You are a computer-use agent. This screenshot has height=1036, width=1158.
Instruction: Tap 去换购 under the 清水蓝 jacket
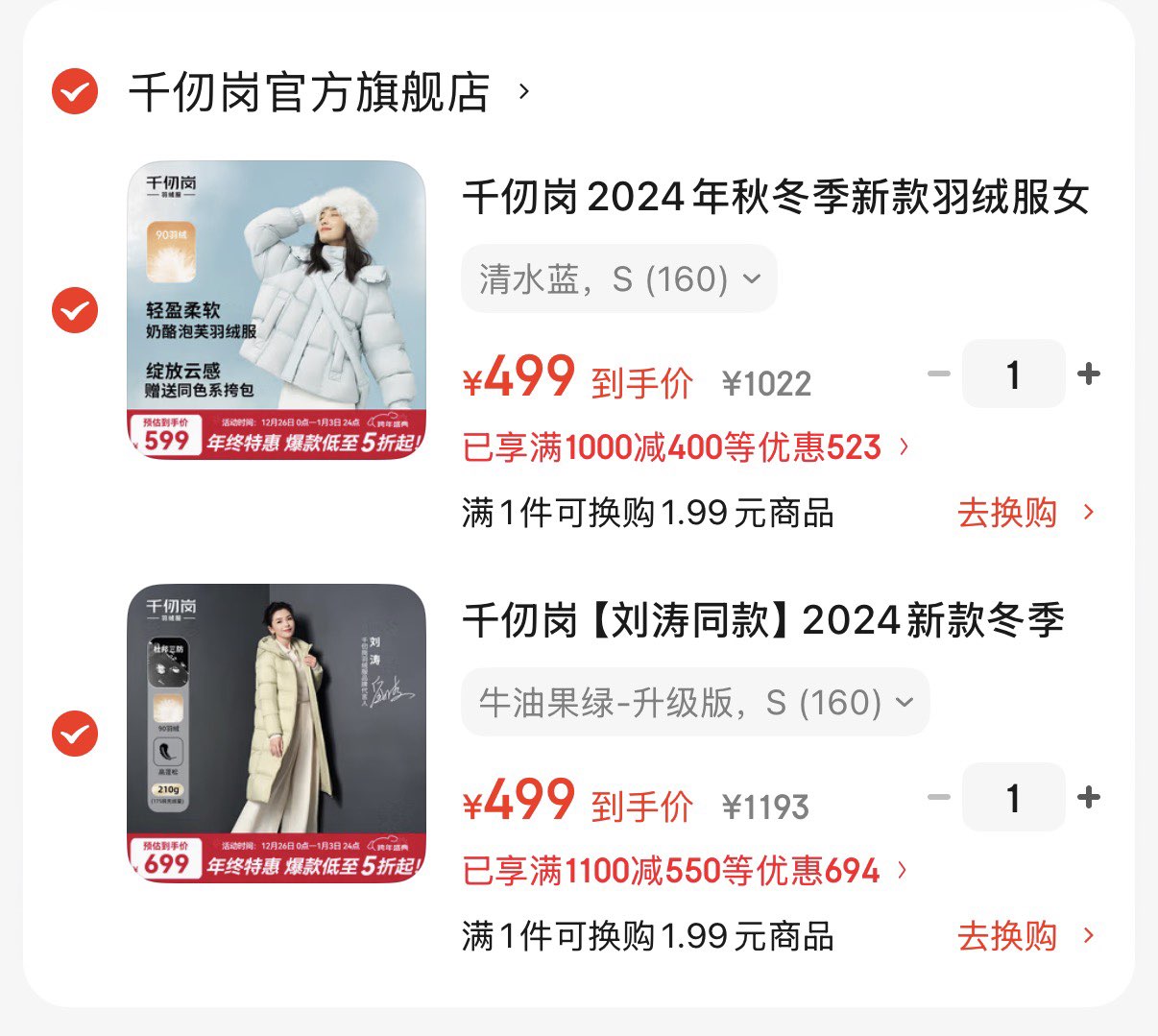pos(1024,513)
